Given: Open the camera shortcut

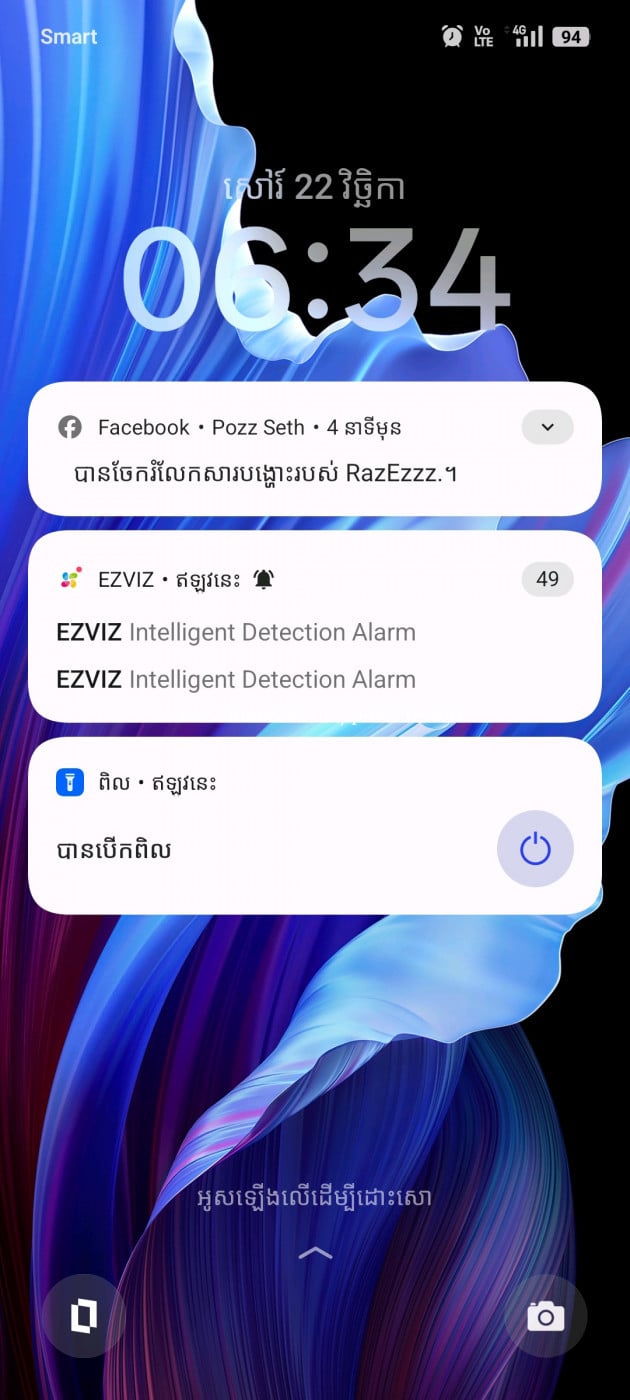Looking at the screenshot, I should click(545, 1316).
